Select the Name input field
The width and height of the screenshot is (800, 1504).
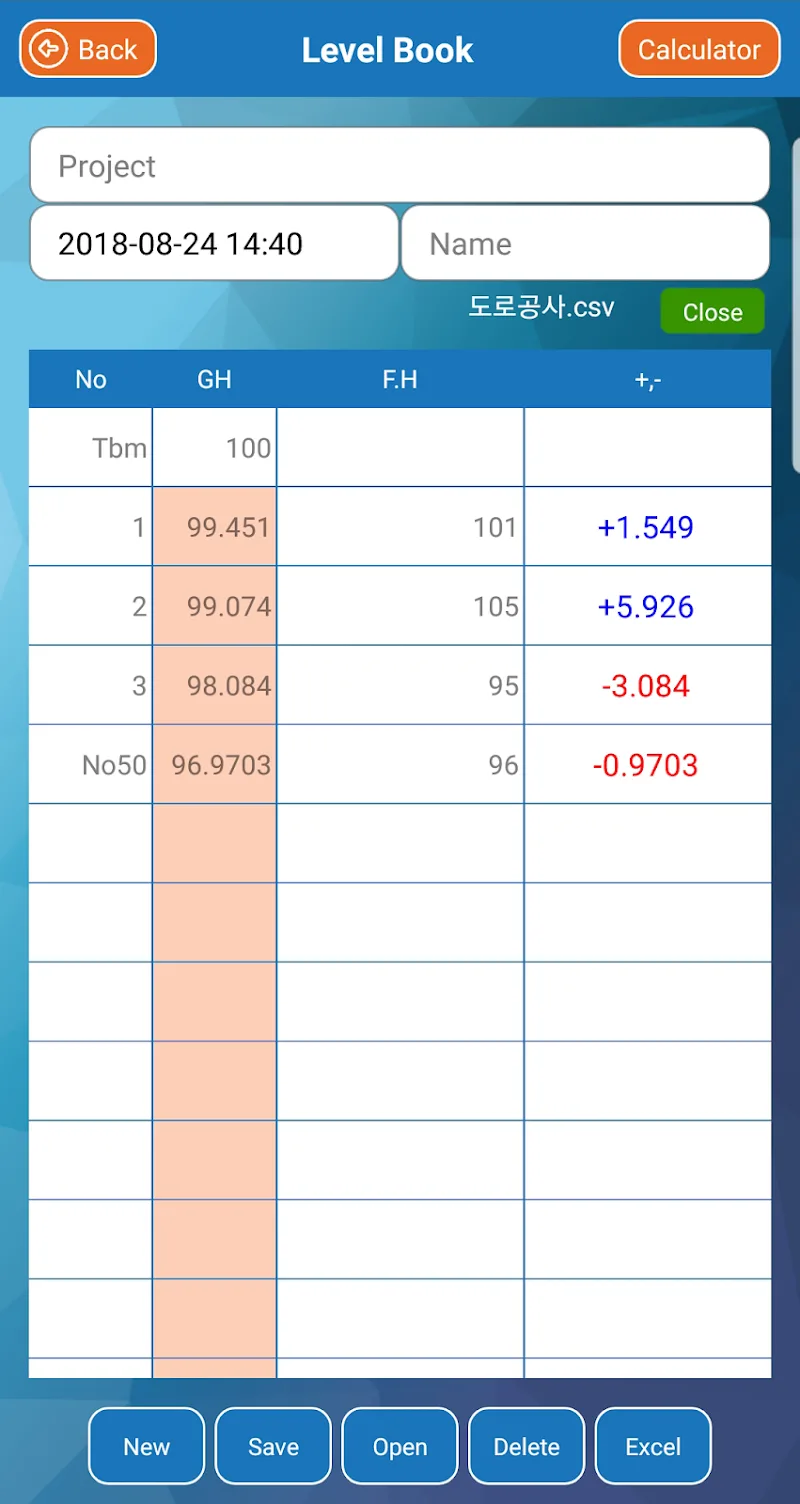point(585,244)
